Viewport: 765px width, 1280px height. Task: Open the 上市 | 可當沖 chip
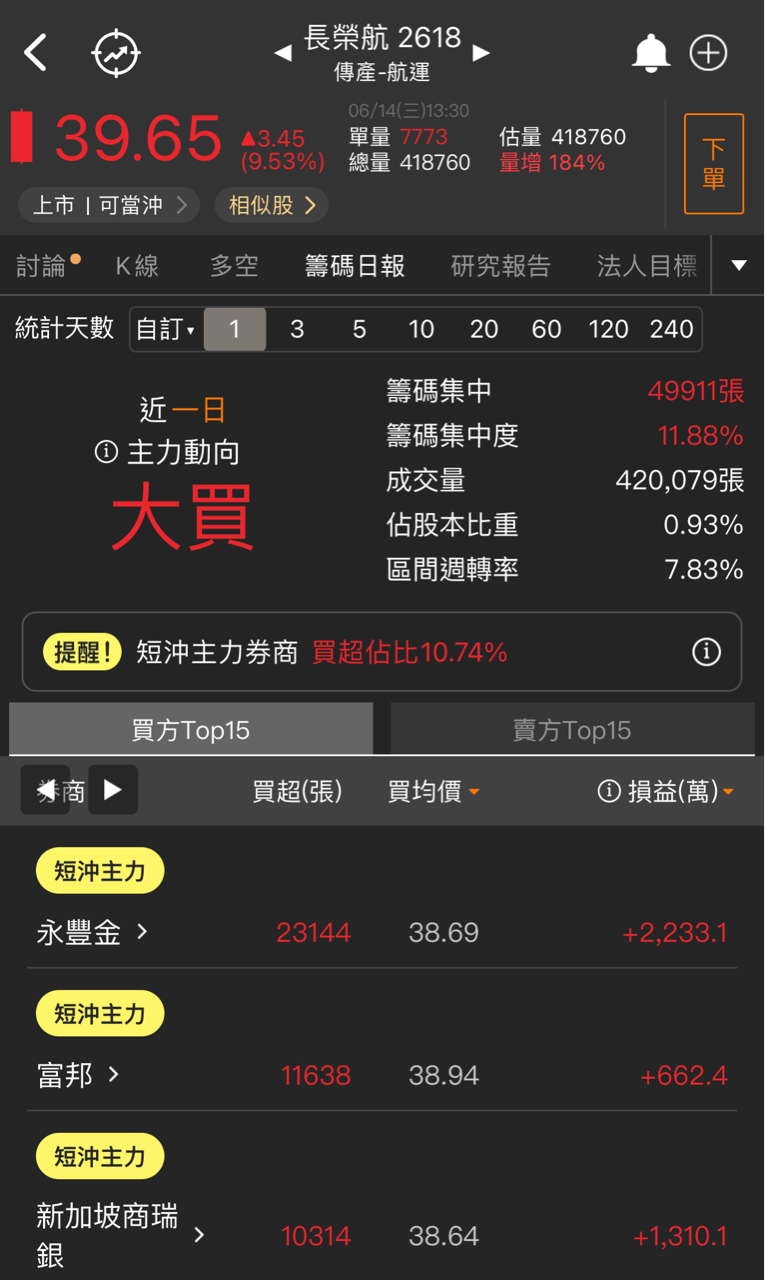tap(109, 205)
